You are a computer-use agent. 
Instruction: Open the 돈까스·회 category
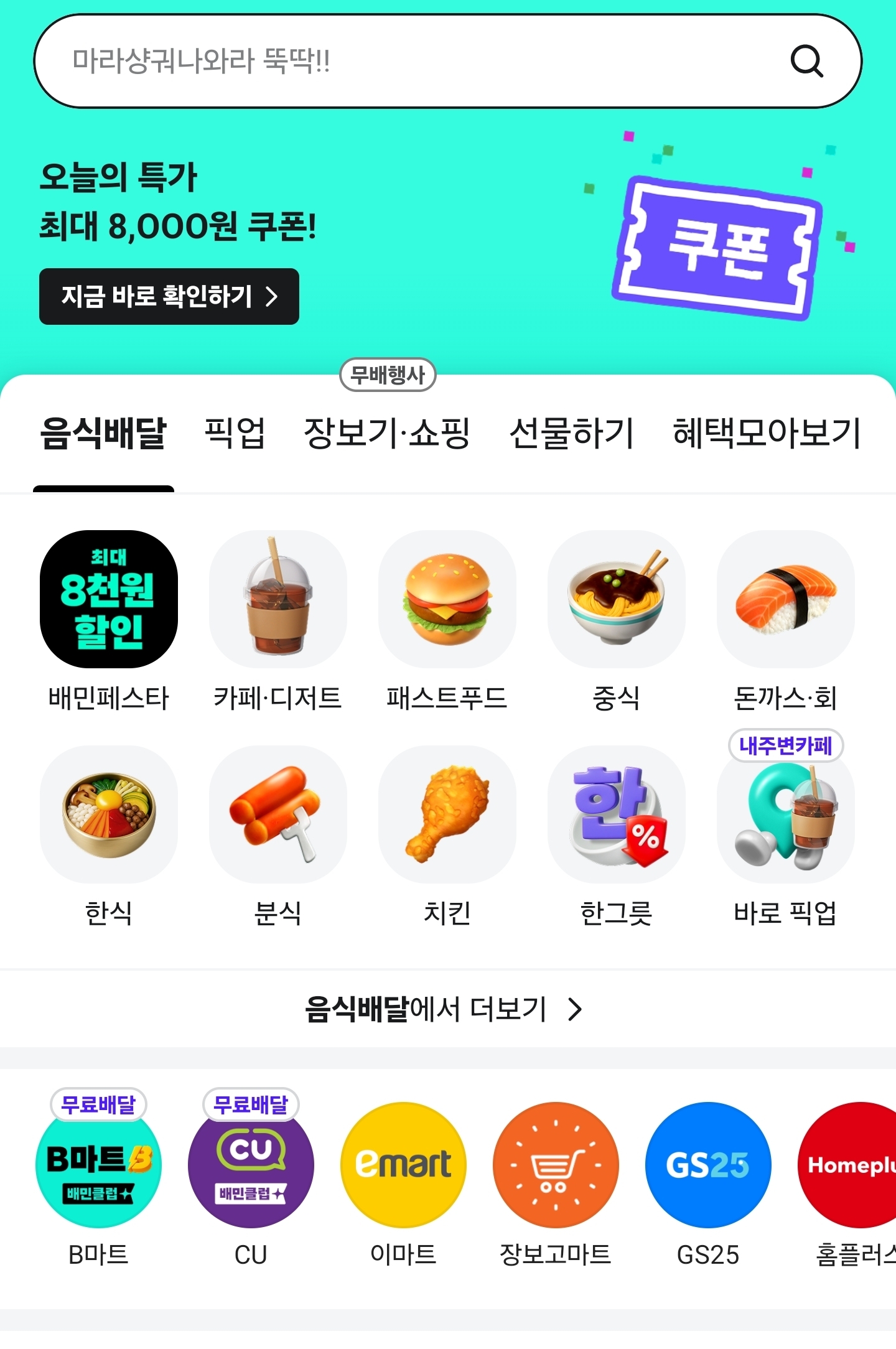point(785,599)
